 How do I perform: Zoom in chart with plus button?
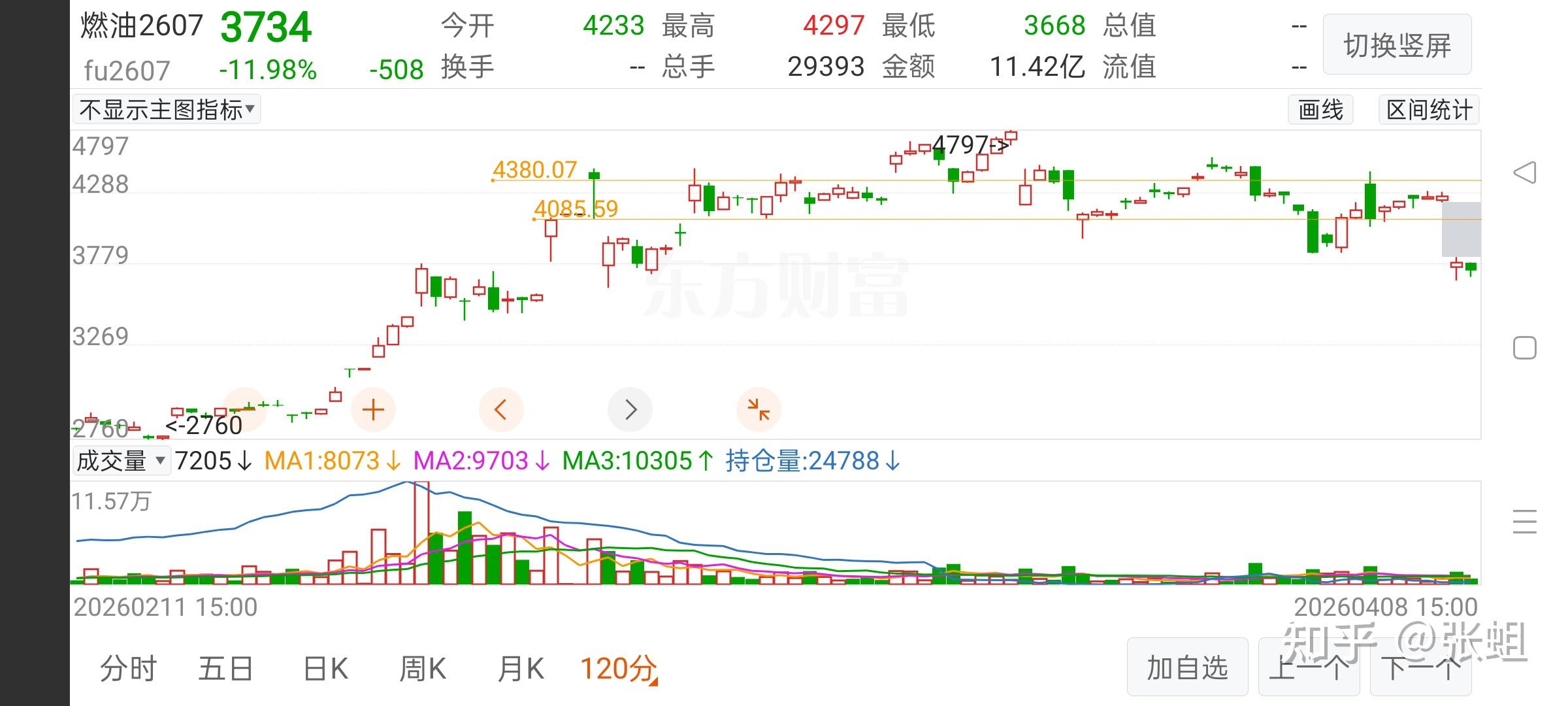tap(373, 410)
